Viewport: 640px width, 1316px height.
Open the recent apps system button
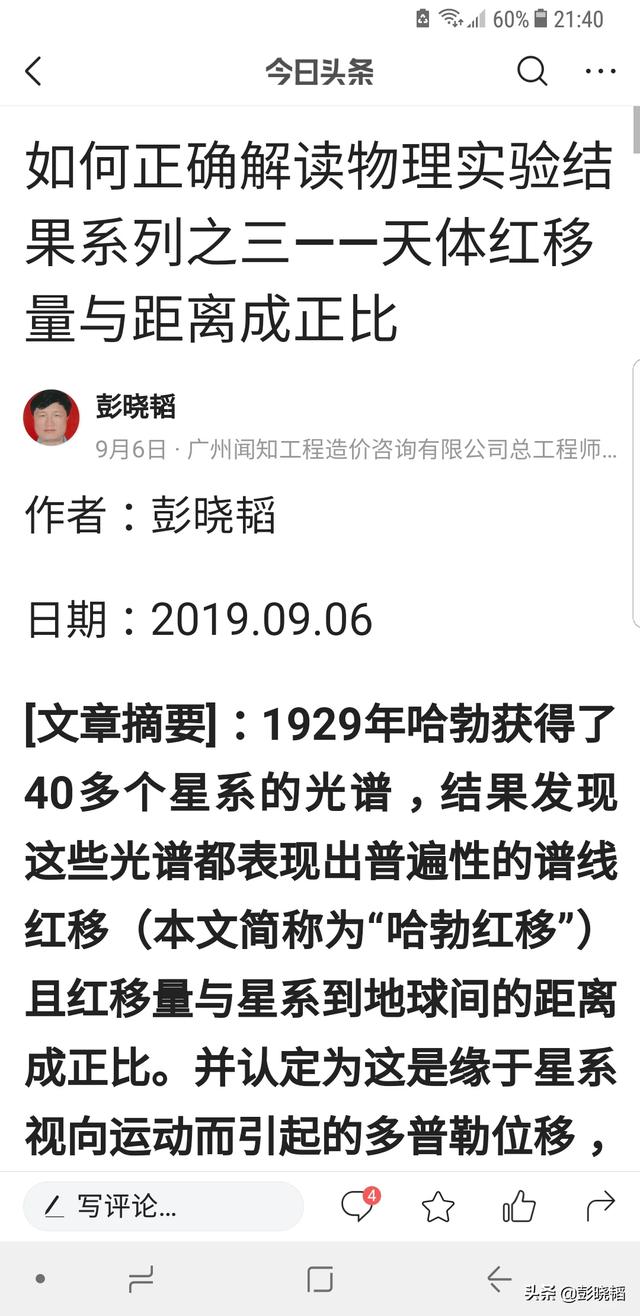(x=141, y=1278)
